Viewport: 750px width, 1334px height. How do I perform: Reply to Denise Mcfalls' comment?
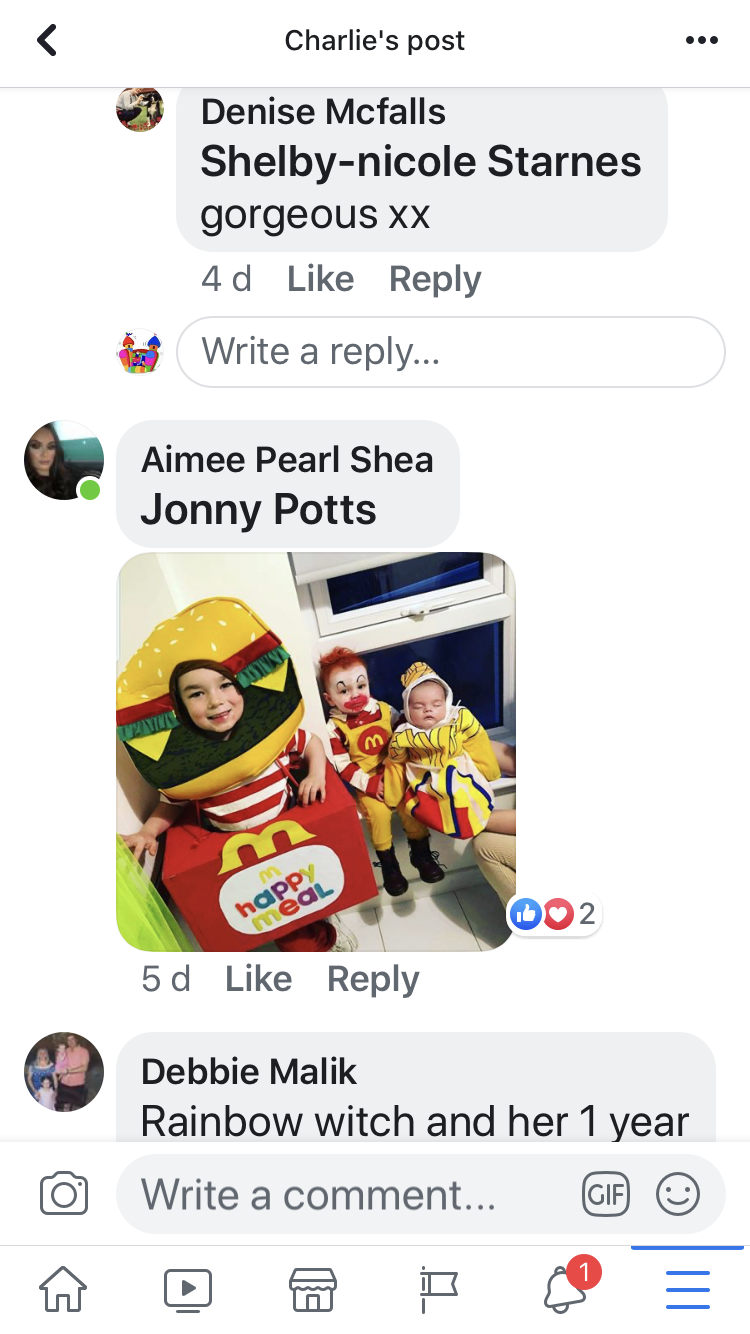click(x=435, y=279)
